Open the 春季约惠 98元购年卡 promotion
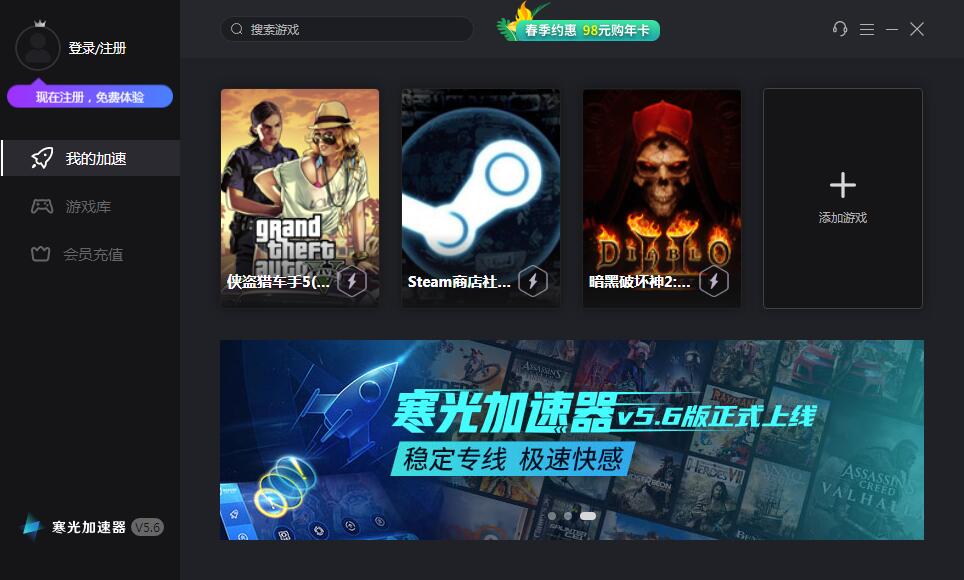The image size is (964, 580). [578, 30]
